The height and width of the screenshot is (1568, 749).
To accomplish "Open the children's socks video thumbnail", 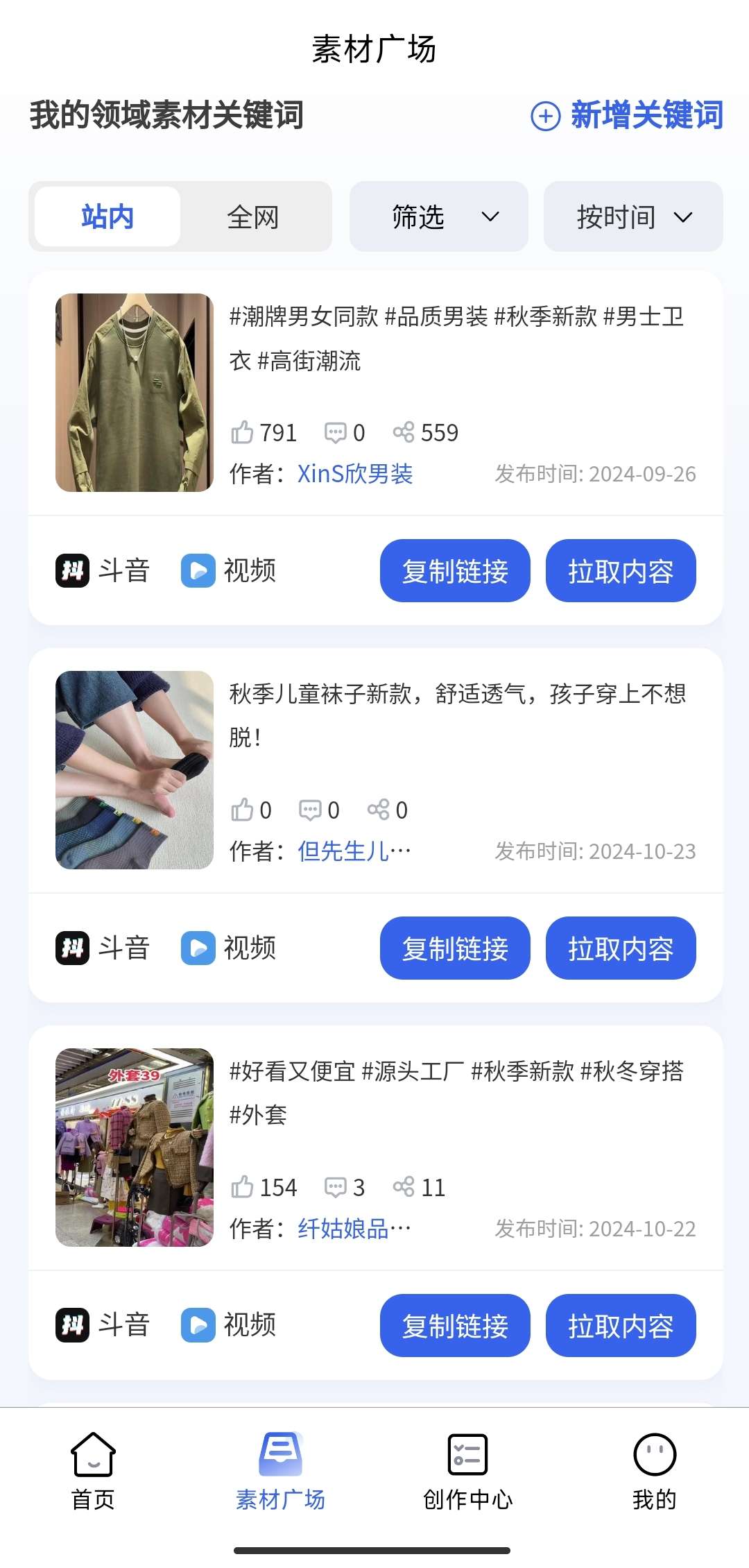I will pos(134,770).
